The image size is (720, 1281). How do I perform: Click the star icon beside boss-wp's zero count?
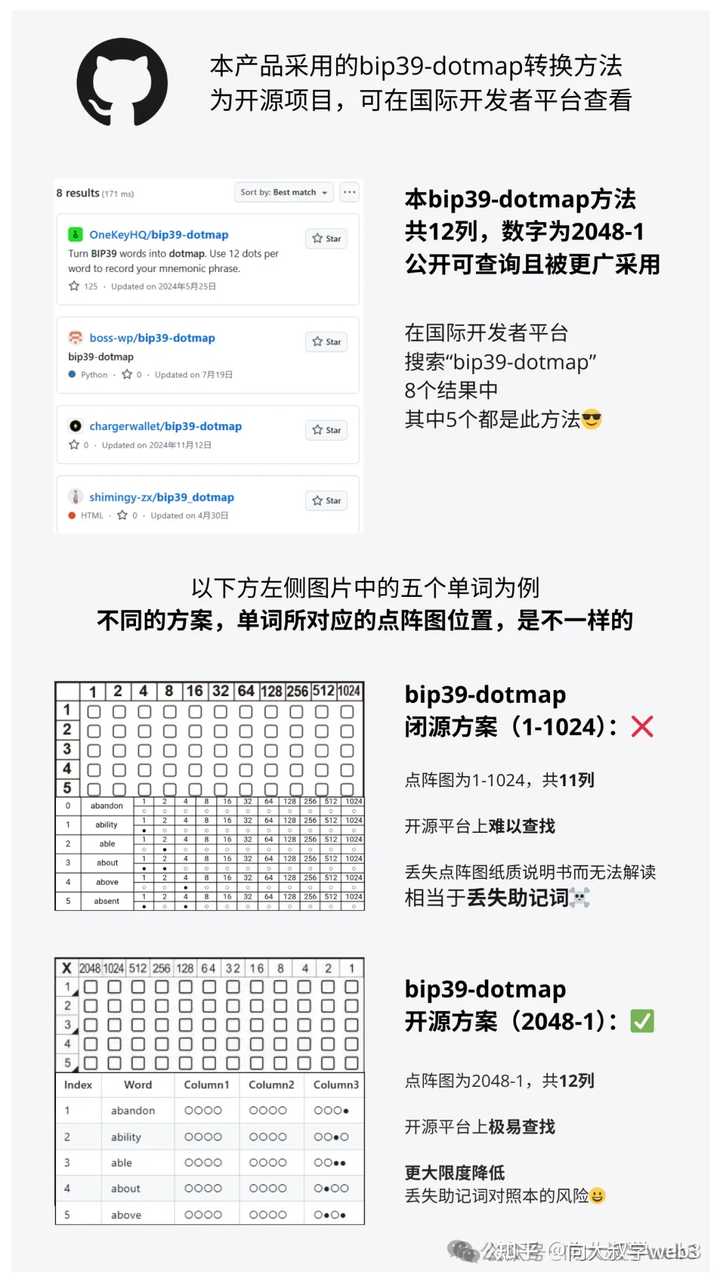click(x=126, y=374)
